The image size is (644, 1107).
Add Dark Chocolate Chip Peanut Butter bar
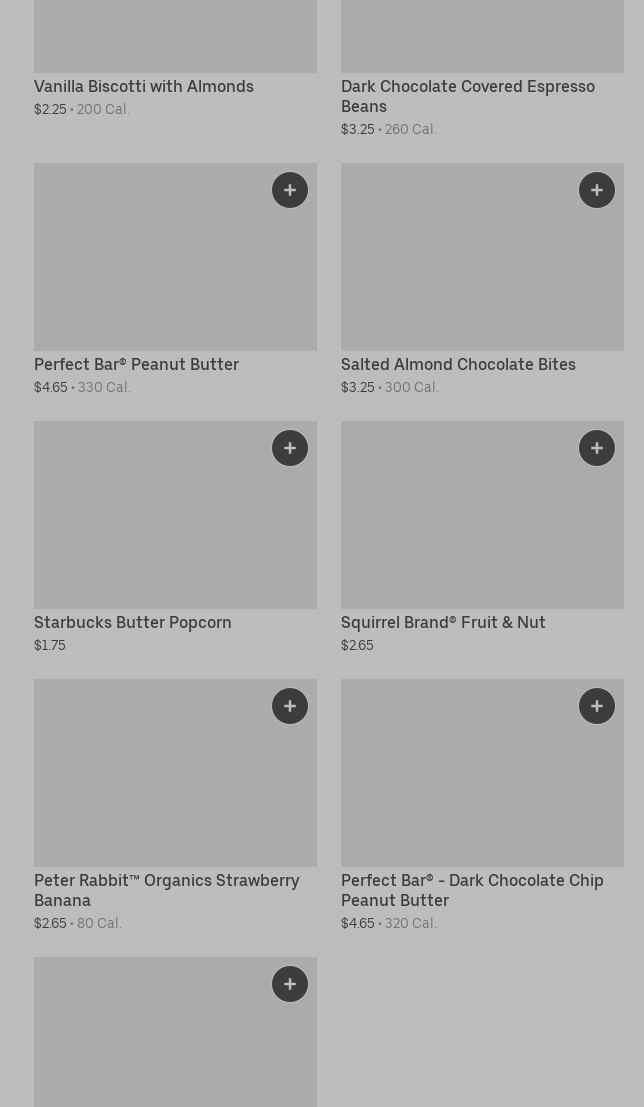pos(597,706)
